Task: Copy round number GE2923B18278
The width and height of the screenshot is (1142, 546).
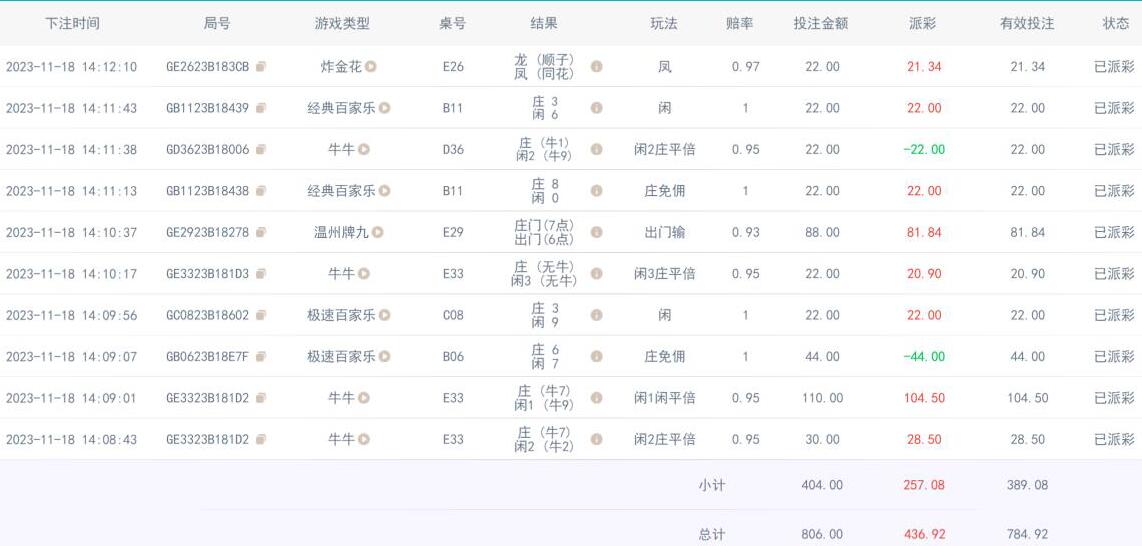Action: (x=261, y=232)
